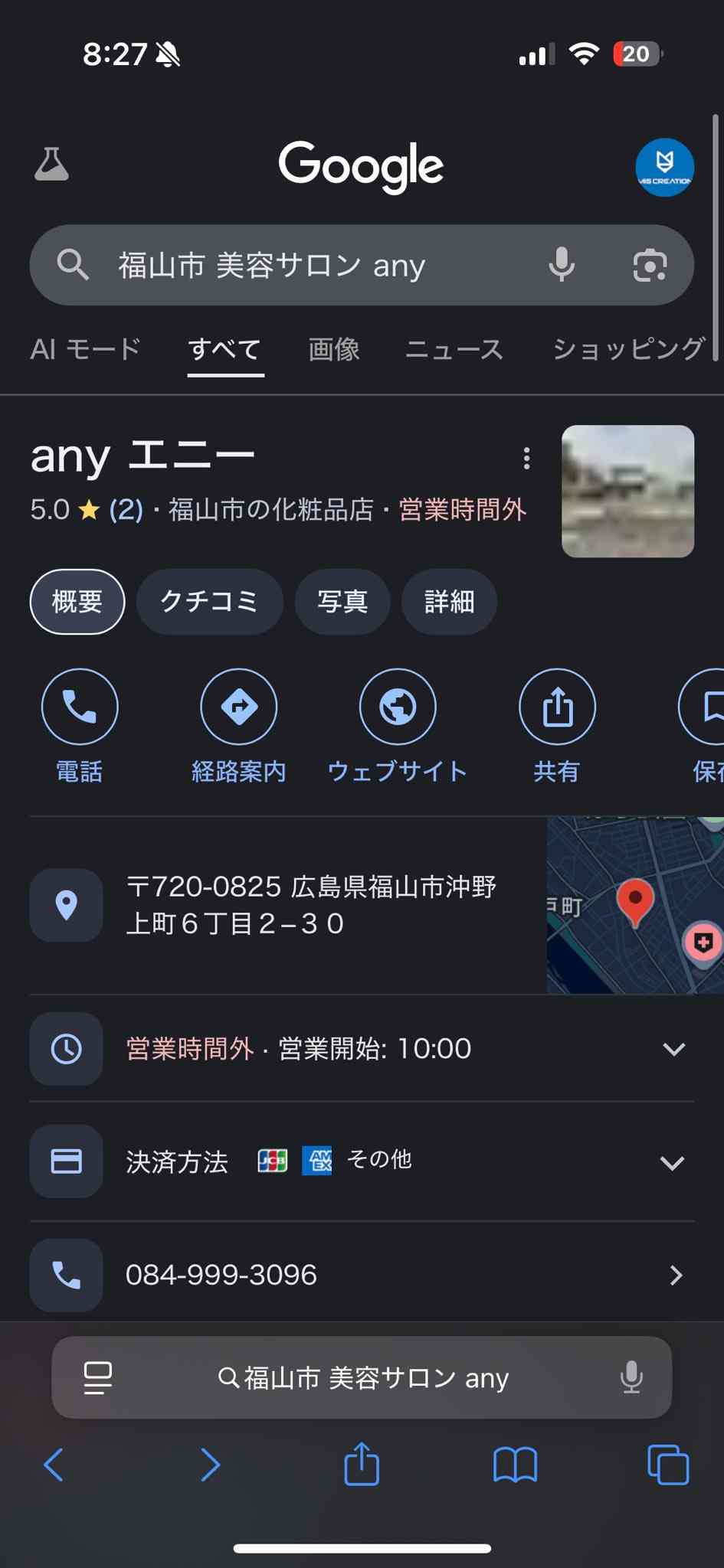Switch to the ニュース tab
Image resolution: width=724 pixels, height=1568 pixels.
454,349
